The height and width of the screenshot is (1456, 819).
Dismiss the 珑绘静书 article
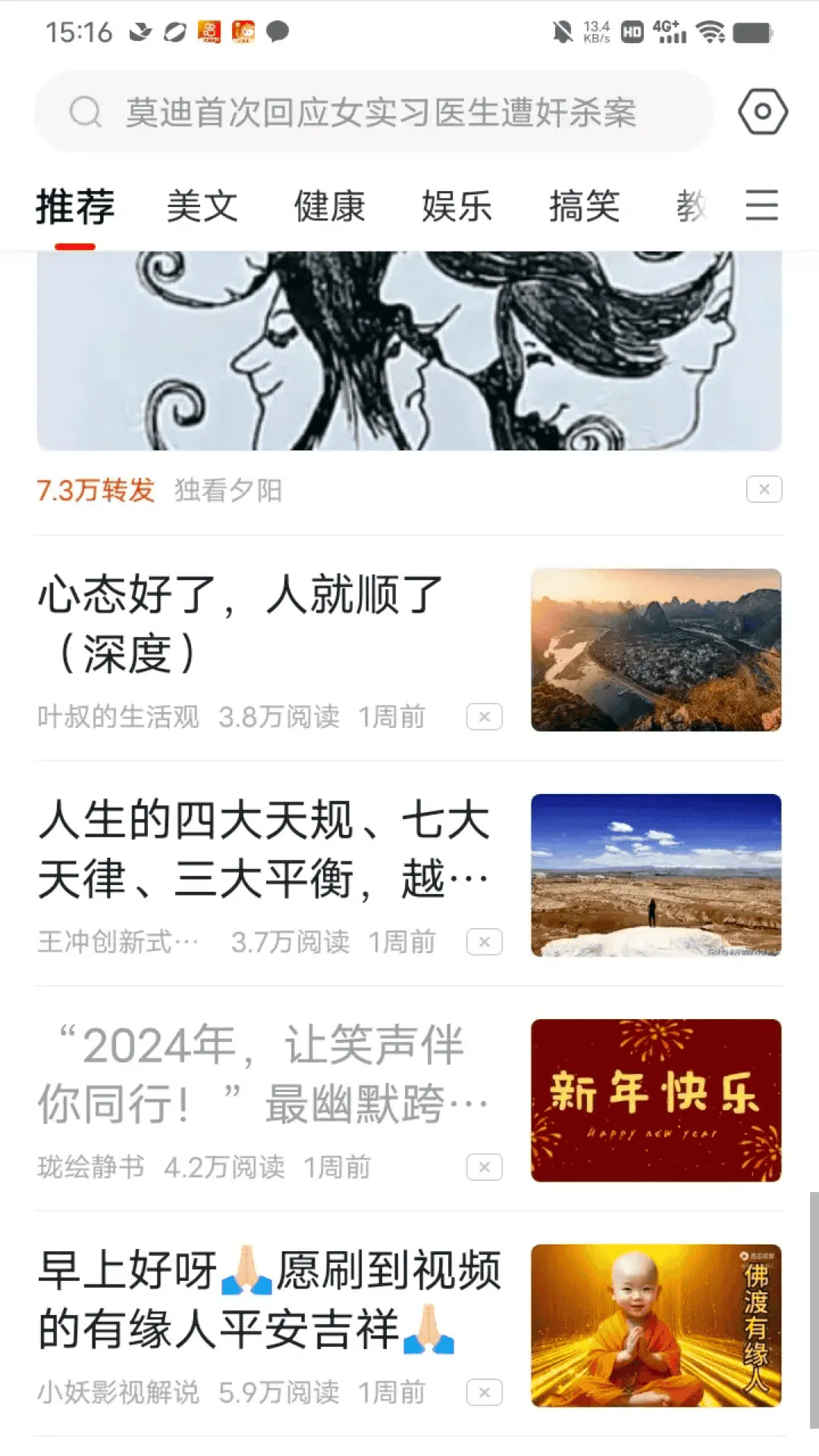[x=485, y=1167]
